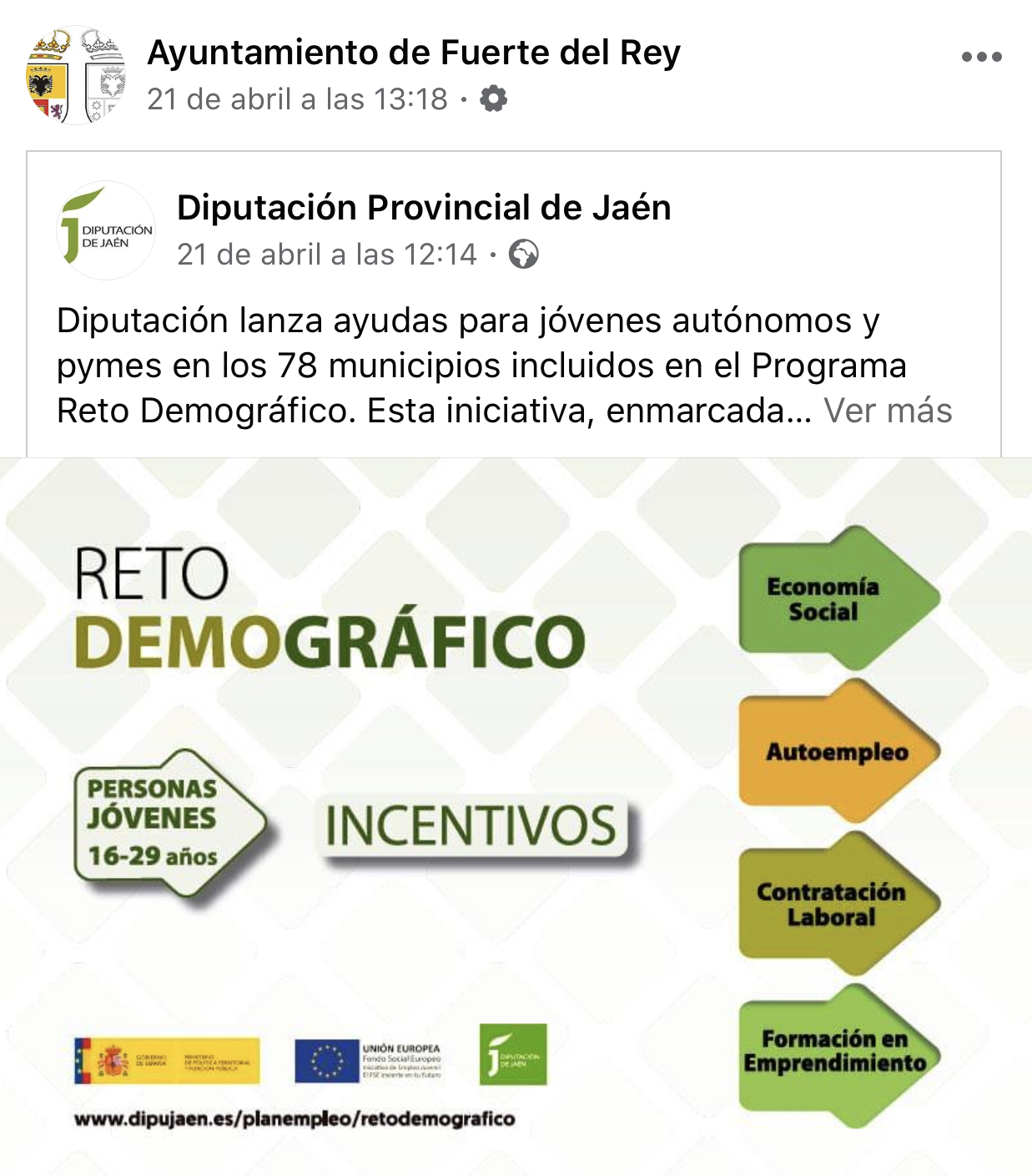Expand the post with Ver más
Viewport: 1032px width, 1176px height.
[887, 410]
